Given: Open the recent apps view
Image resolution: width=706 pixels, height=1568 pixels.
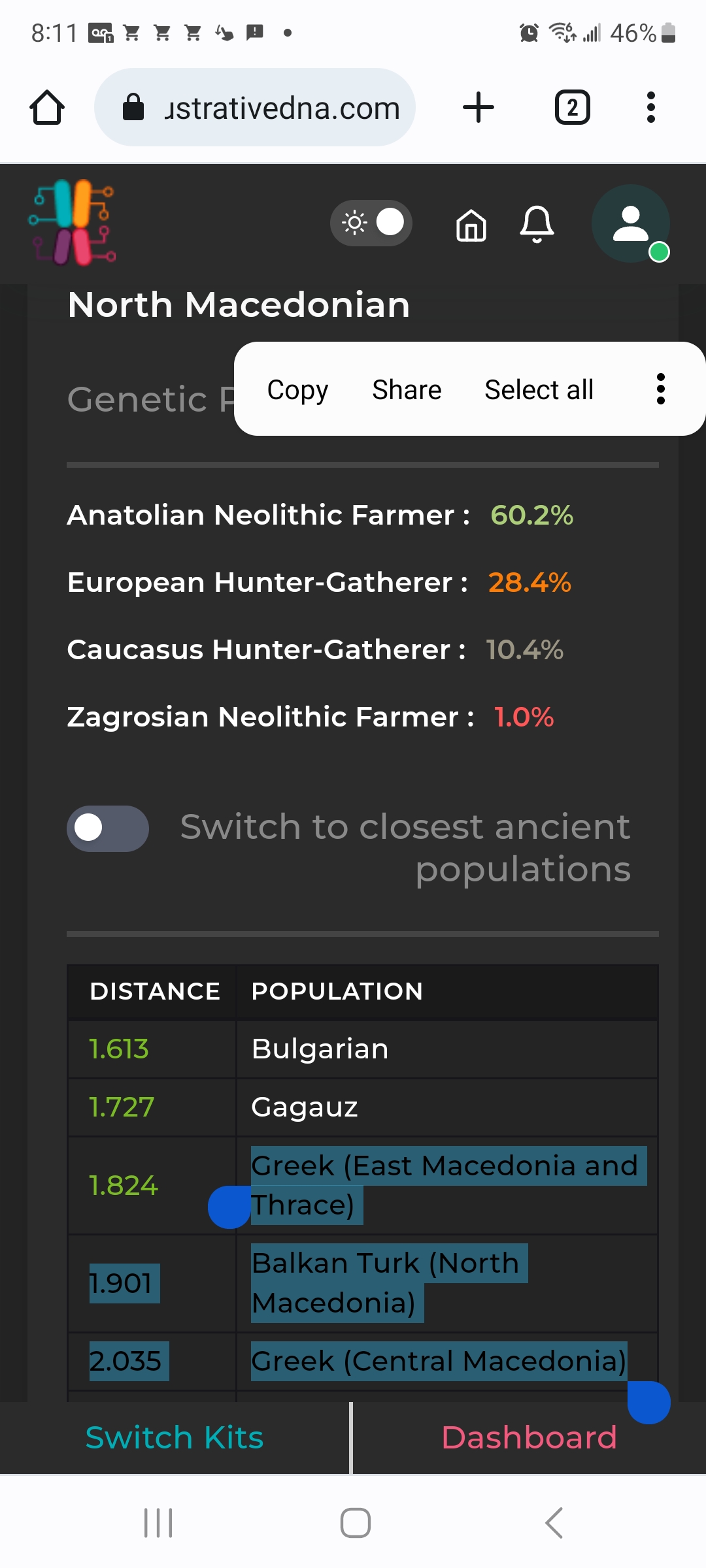Looking at the screenshot, I should click(x=158, y=1523).
